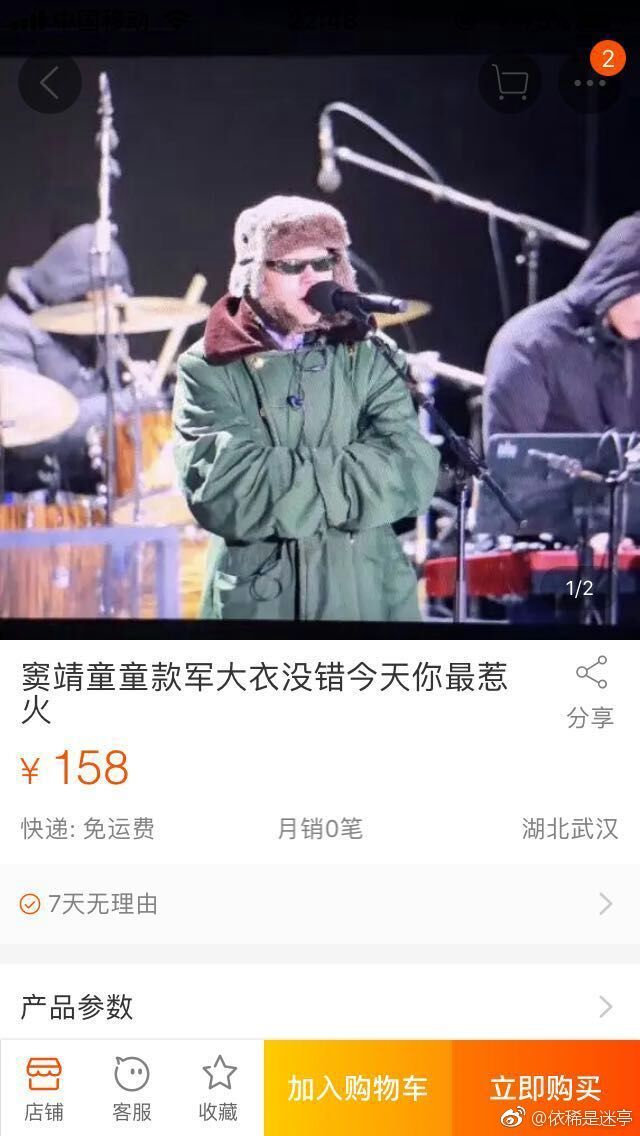The width and height of the screenshot is (640, 1136).
Task: Open the shopping cart icon
Action: point(509,83)
